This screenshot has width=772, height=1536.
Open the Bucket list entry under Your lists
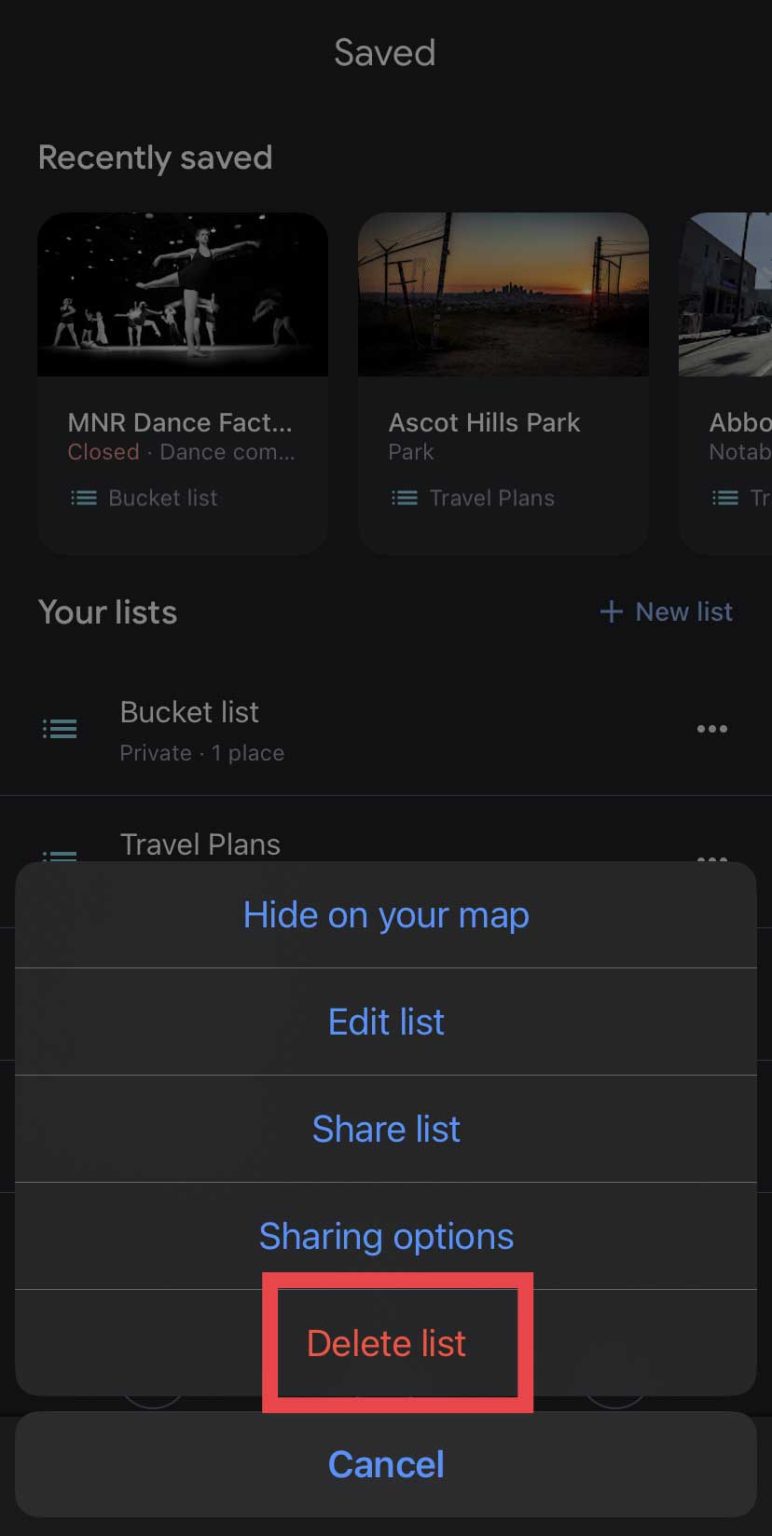pyautogui.click(x=189, y=711)
